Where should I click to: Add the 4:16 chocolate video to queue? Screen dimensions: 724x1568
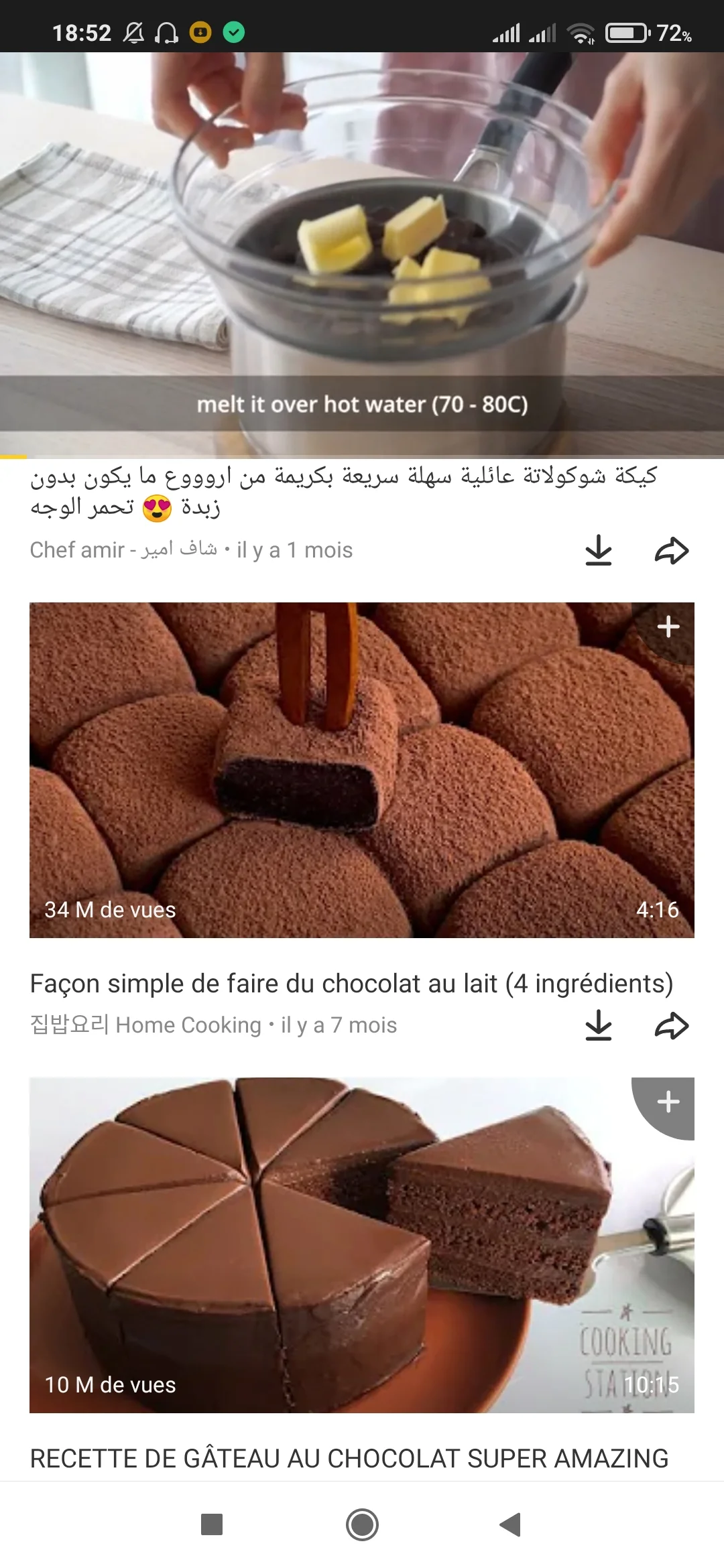click(x=668, y=627)
